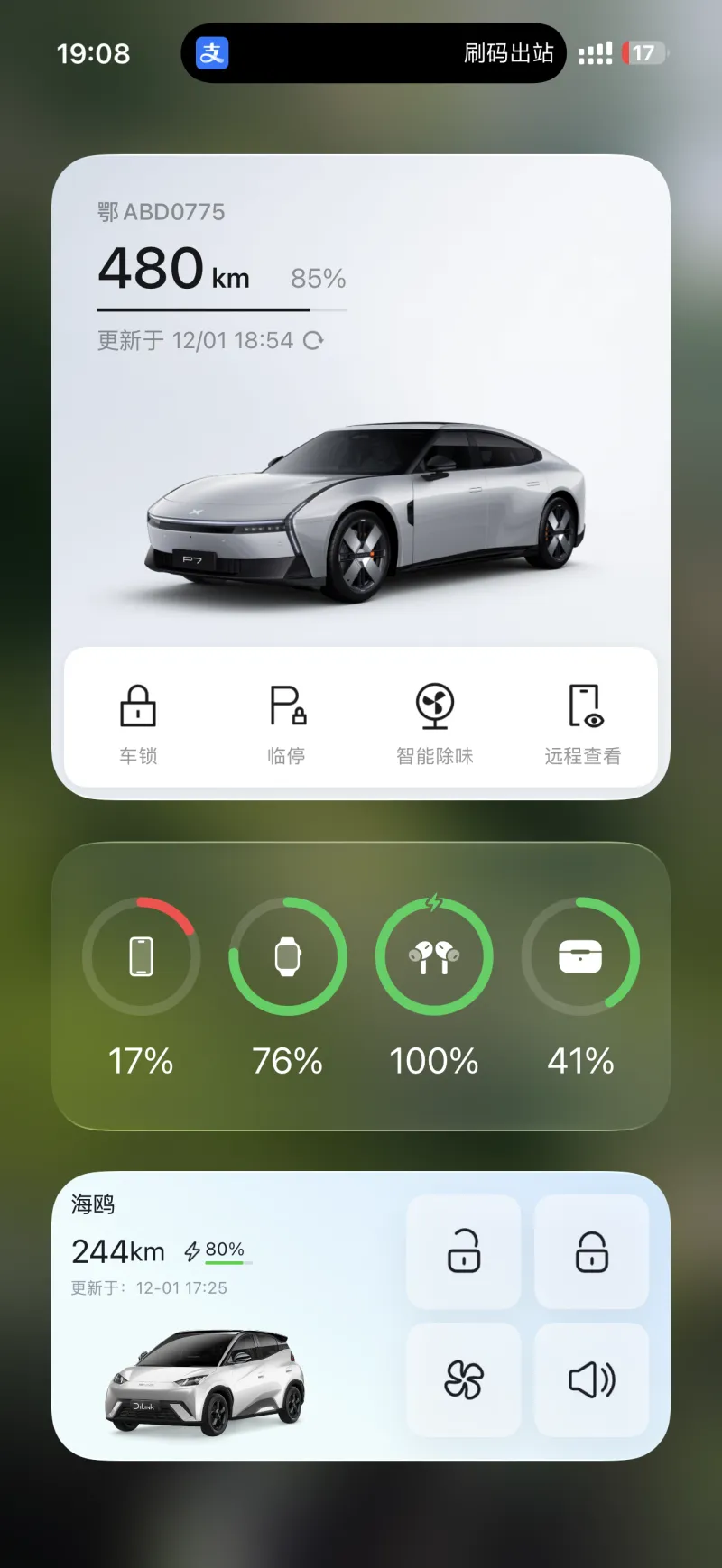Unlock the 海鸥 car
The height and width of the screenshot is (1568, 722).
tap(464, 1251)
